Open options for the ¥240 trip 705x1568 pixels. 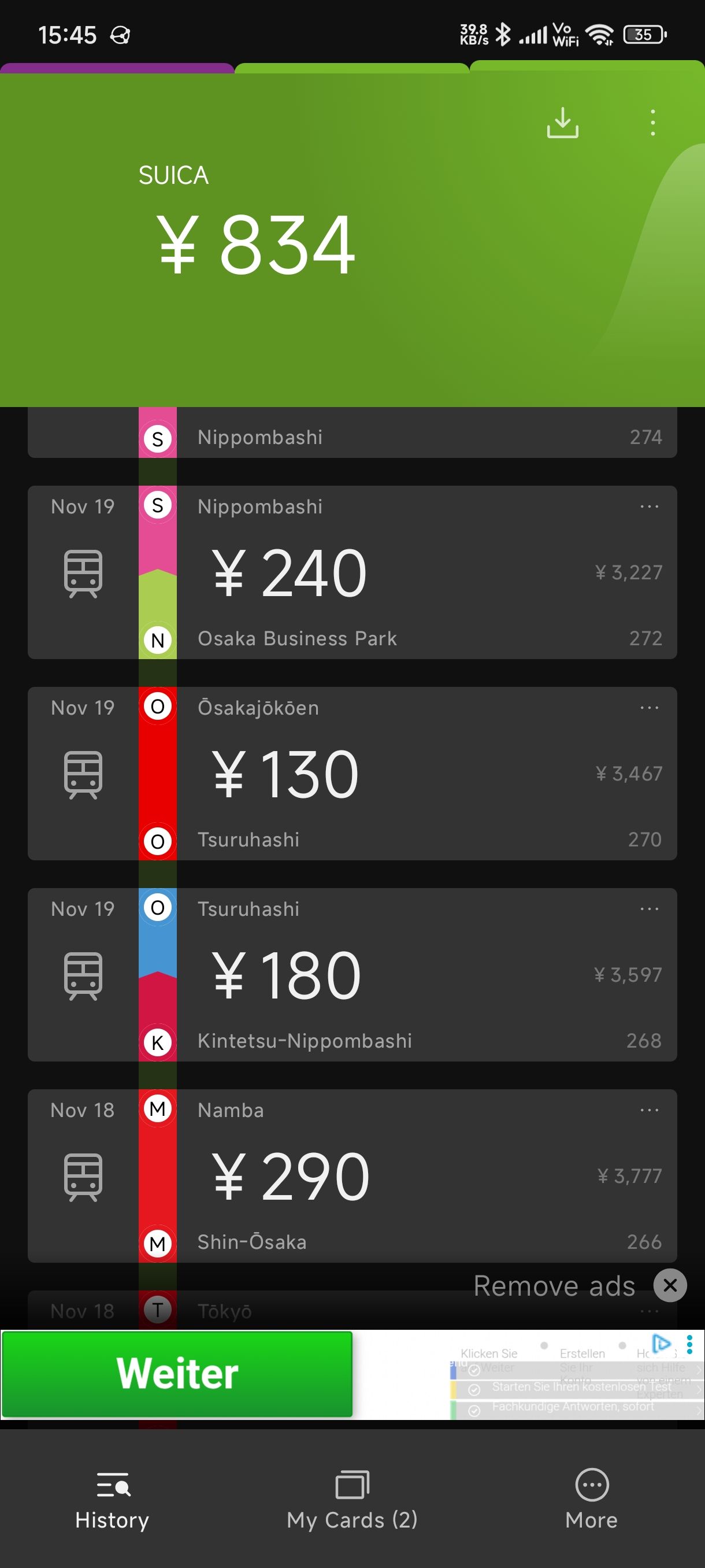click(x=649, y=506)
